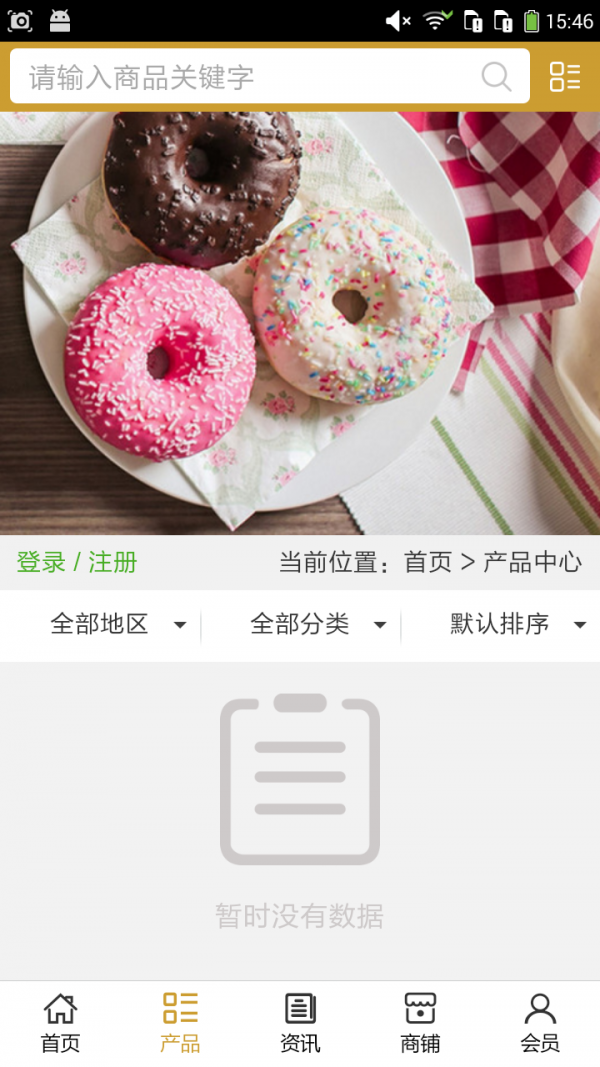600x1067 pixels.
Task: Go to 首页 via the breadcrumb
Action: 428,562
